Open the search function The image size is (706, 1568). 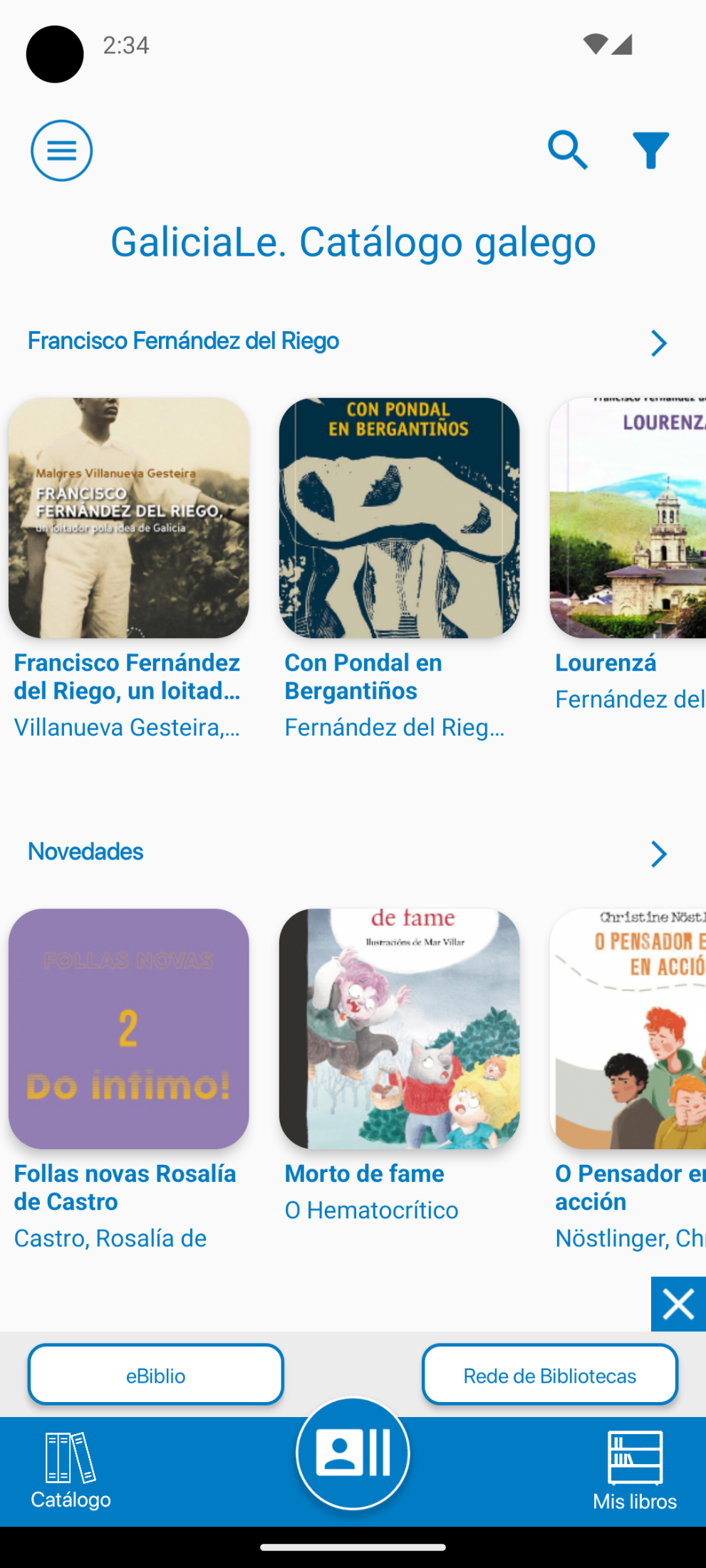coord(568,150)
